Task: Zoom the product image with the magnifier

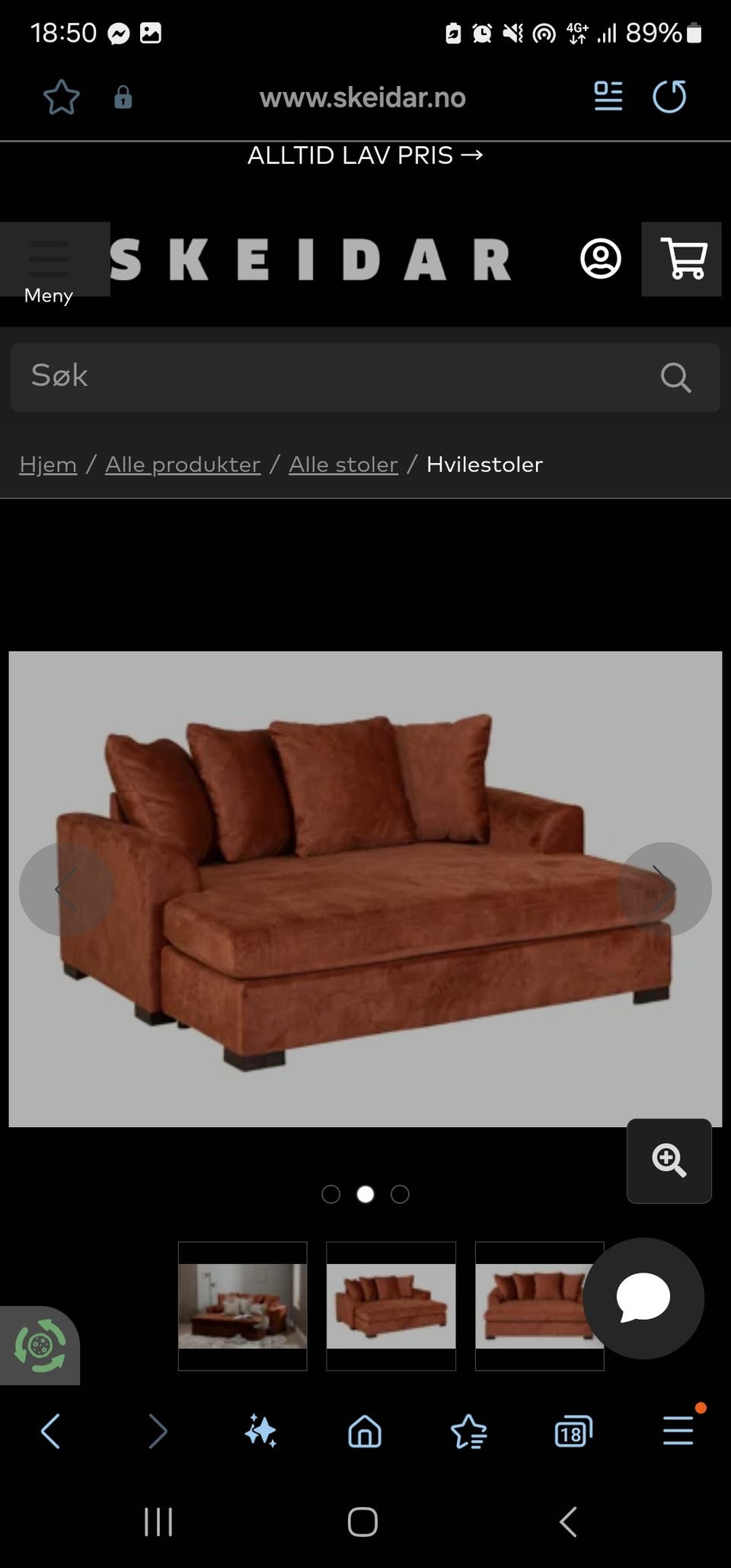Action: (x=669, y=1161)
